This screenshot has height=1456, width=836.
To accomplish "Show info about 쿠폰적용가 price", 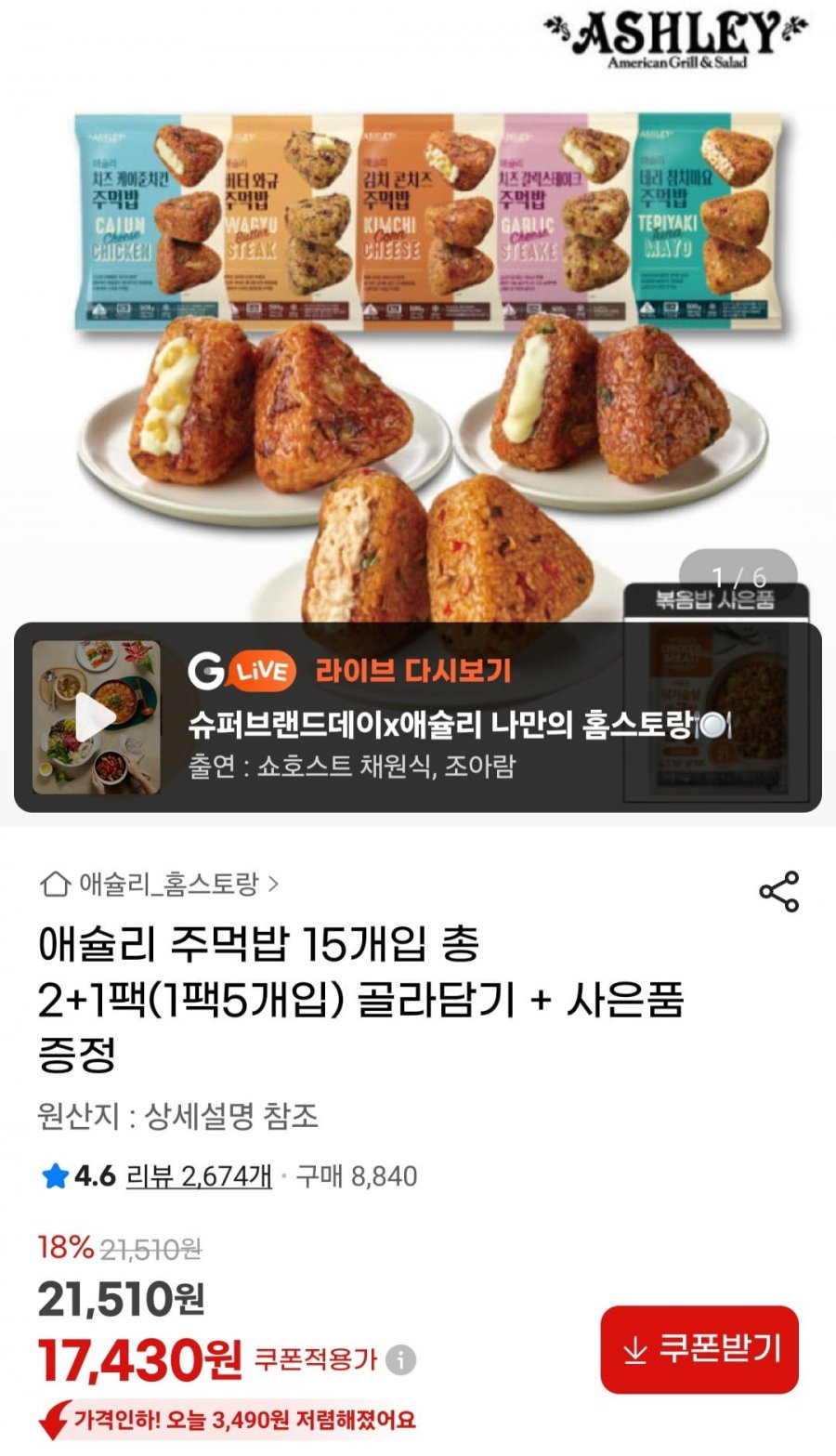I will point(400,1360).
